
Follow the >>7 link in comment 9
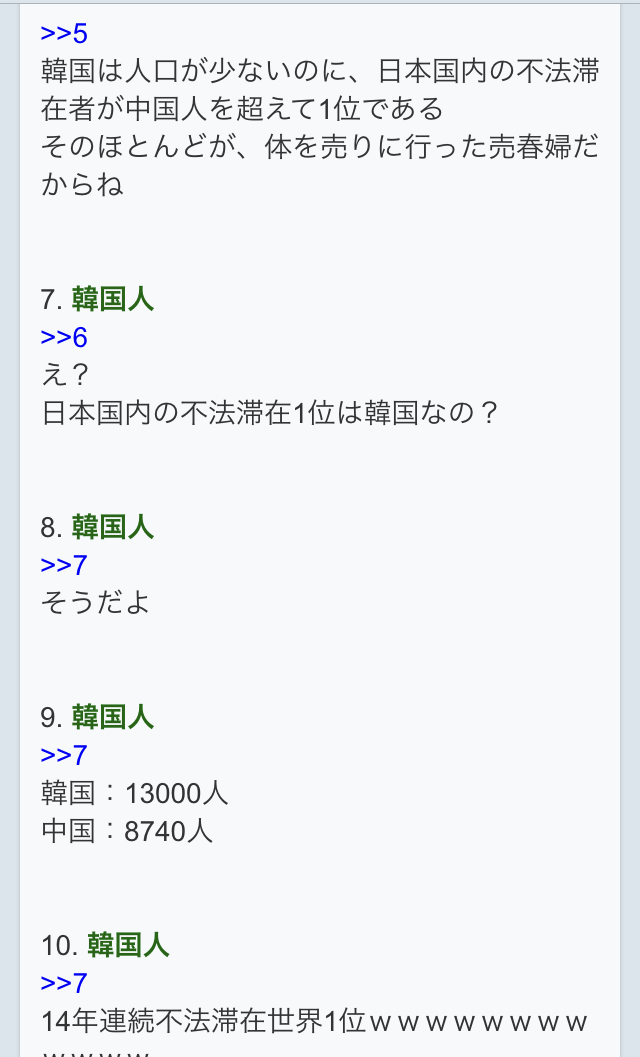[64, 755]
